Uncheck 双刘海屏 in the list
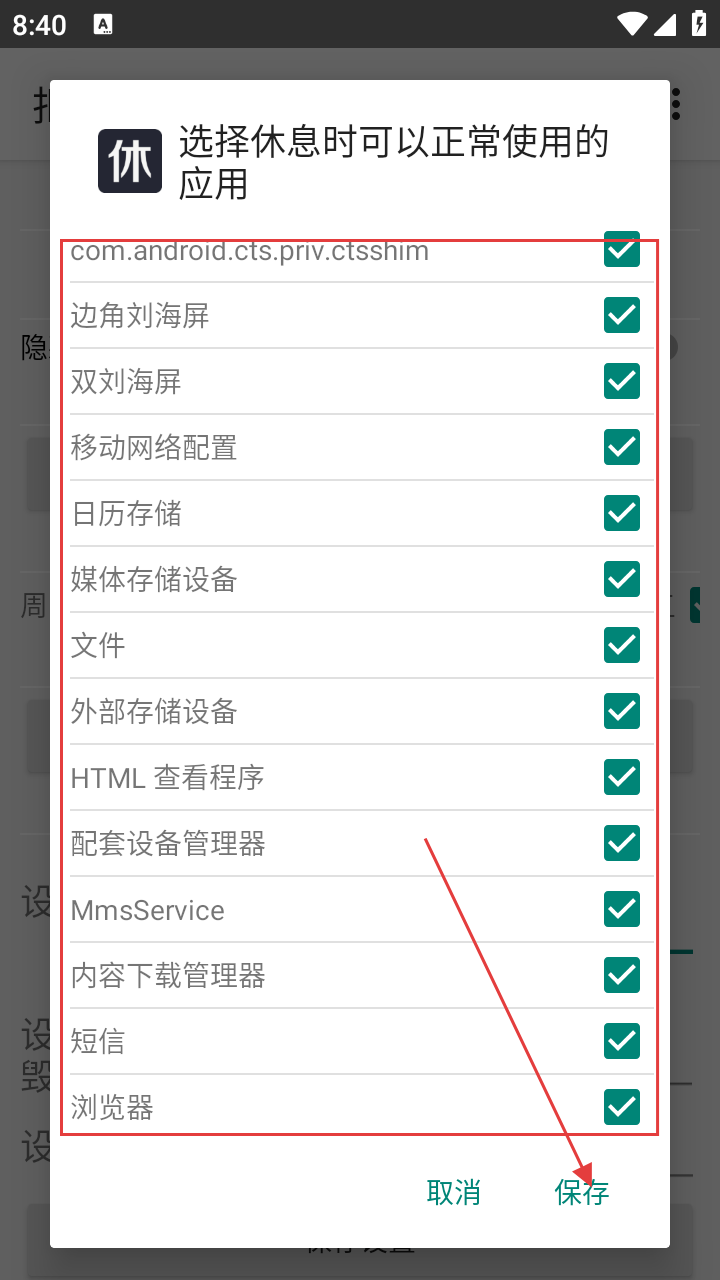Image resolution: width=720 pixels, height=1280 pixels. [622, 381]
